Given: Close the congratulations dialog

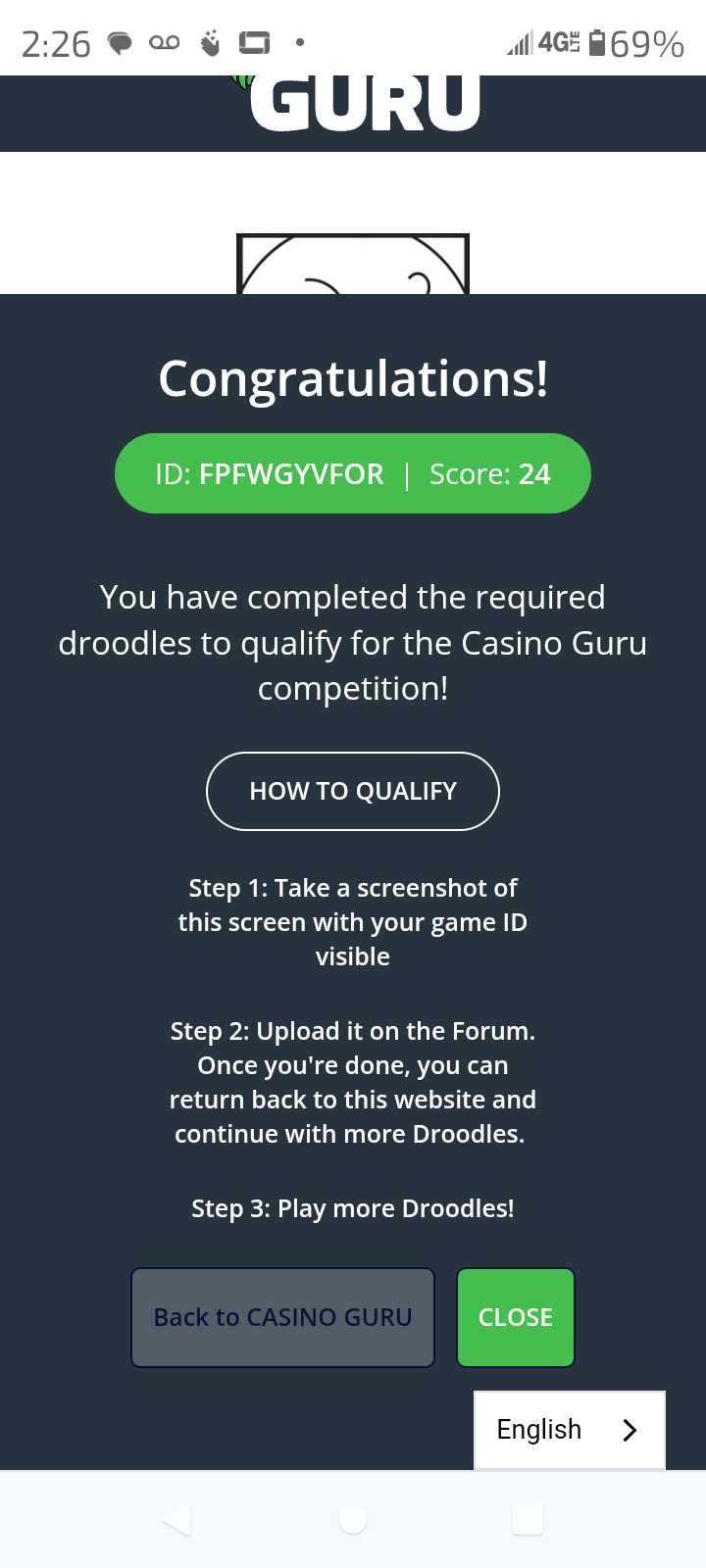Looking at the screenshot, I should tap(516, 1317).
